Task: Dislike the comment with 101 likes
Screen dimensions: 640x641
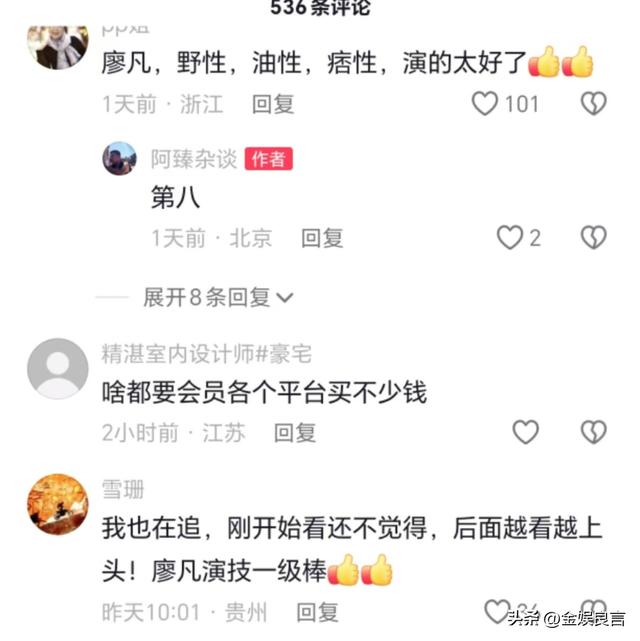Action: click(x=594, y=103)
